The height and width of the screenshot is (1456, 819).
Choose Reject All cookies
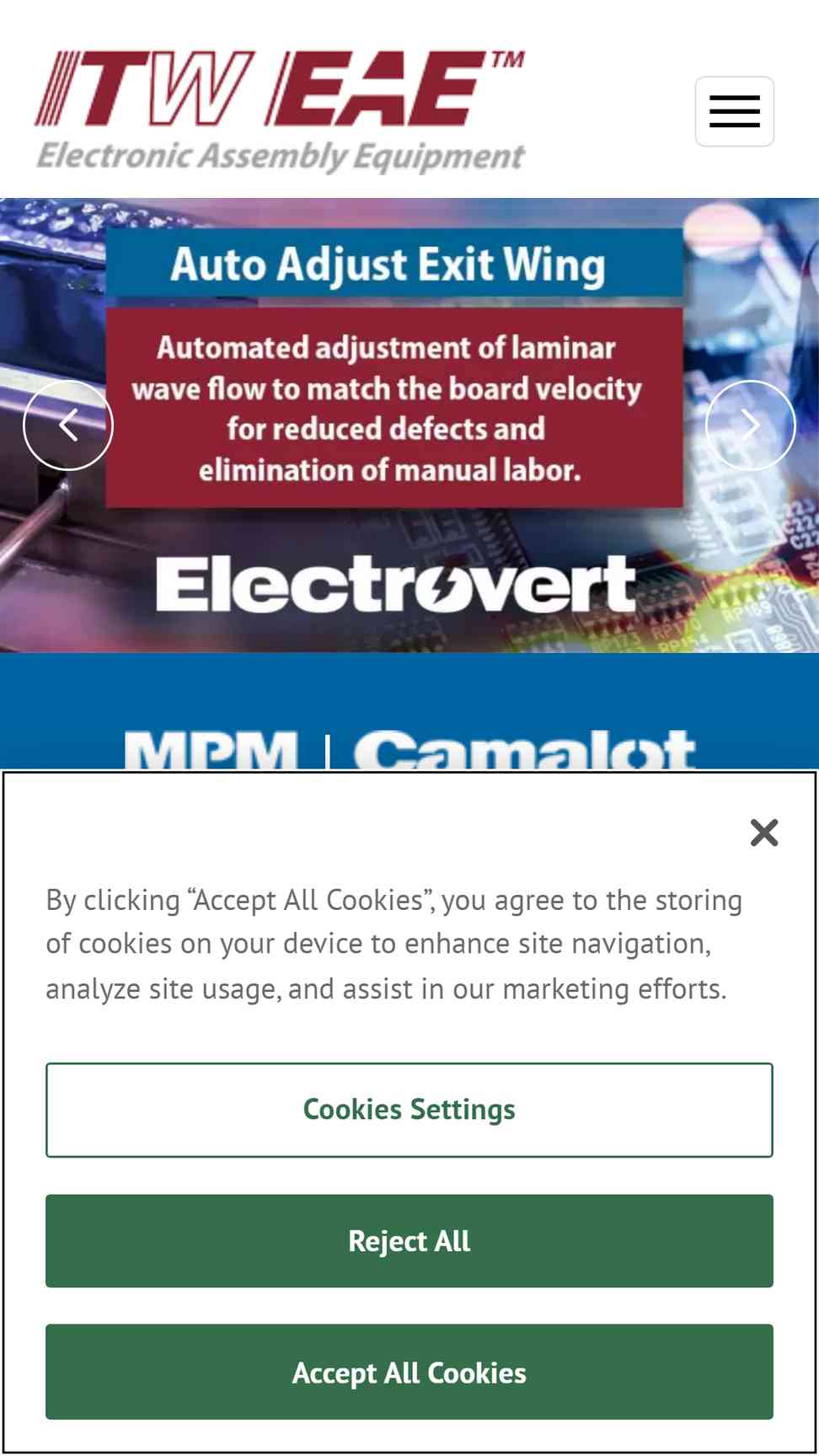pos(409,1241)
